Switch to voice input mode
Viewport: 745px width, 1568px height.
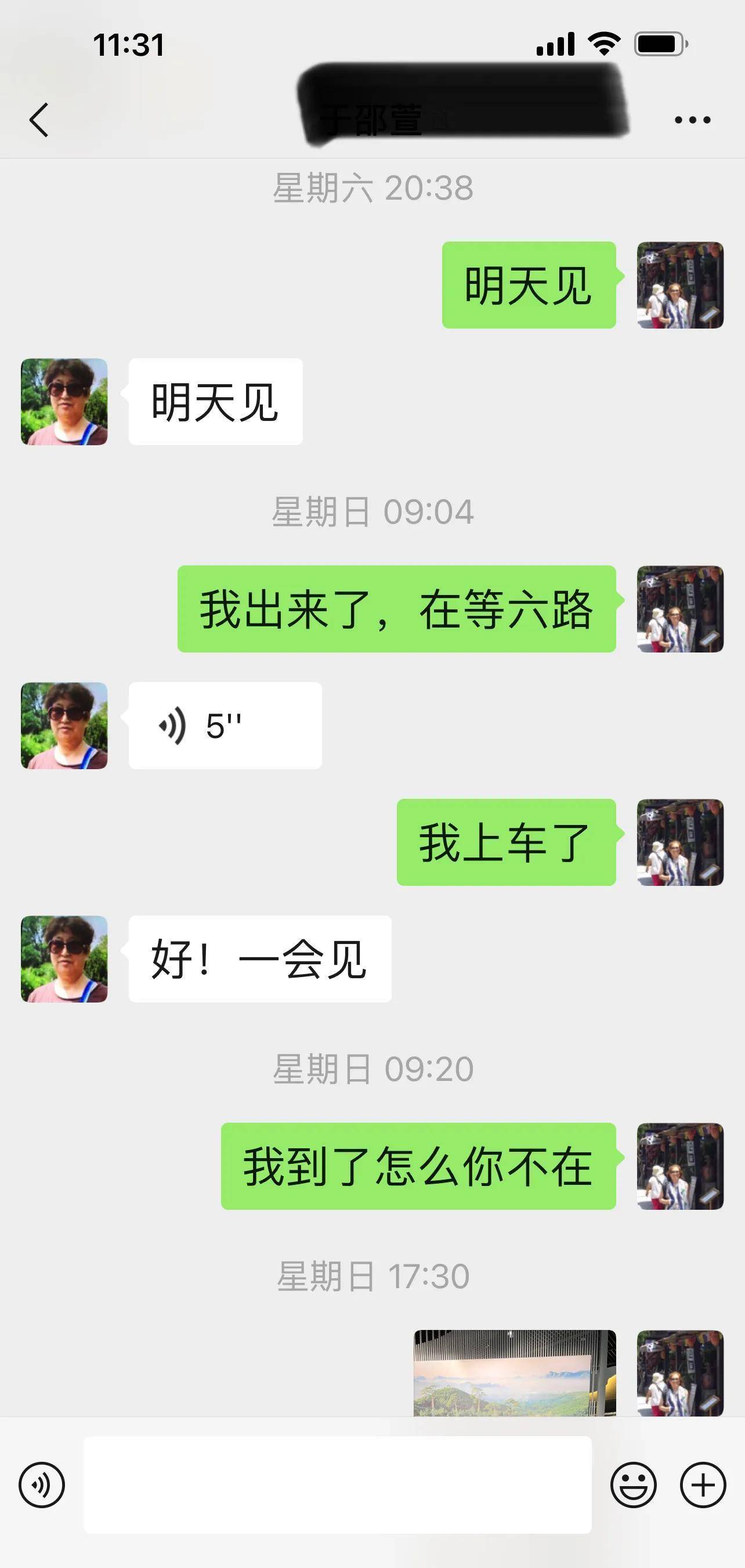41,1485
